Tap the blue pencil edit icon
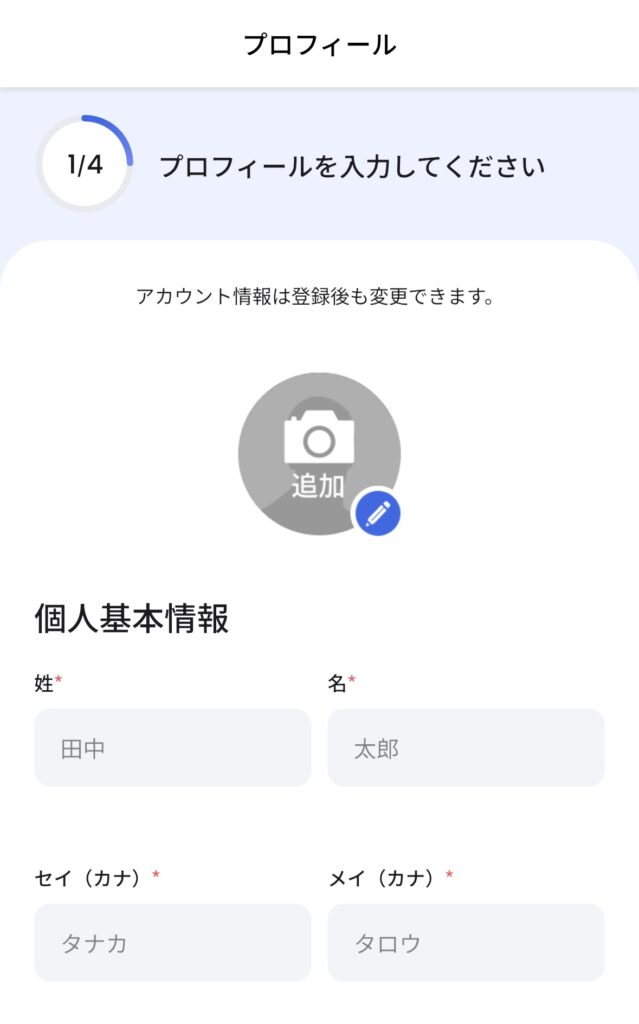This screenshot has height=1024, width=639. tap(377, 513)
